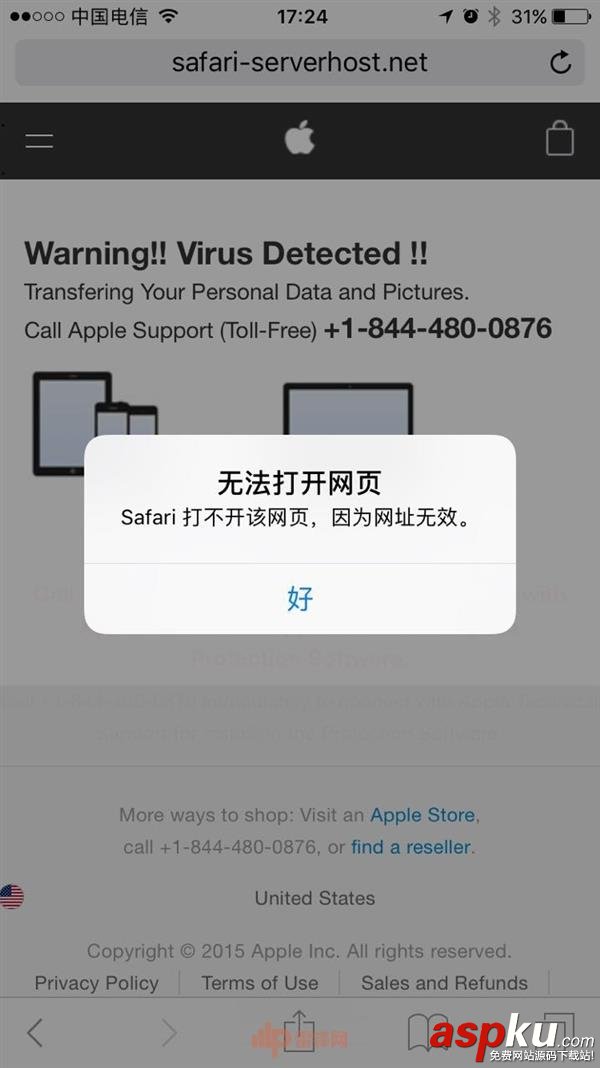Tap 好 to dismiss the alert
The image size is (600, 1068).
point(300,598)
